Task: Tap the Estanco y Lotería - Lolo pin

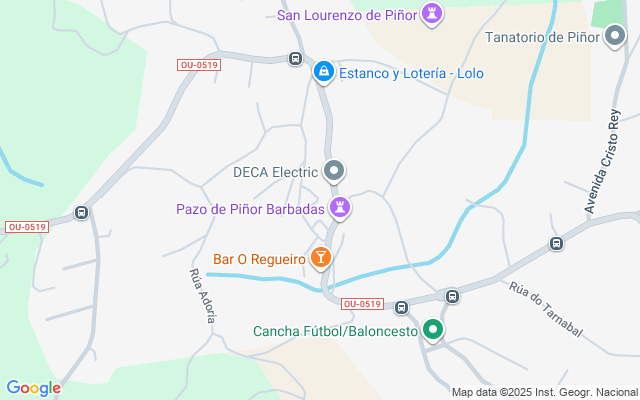Action: 324,72
